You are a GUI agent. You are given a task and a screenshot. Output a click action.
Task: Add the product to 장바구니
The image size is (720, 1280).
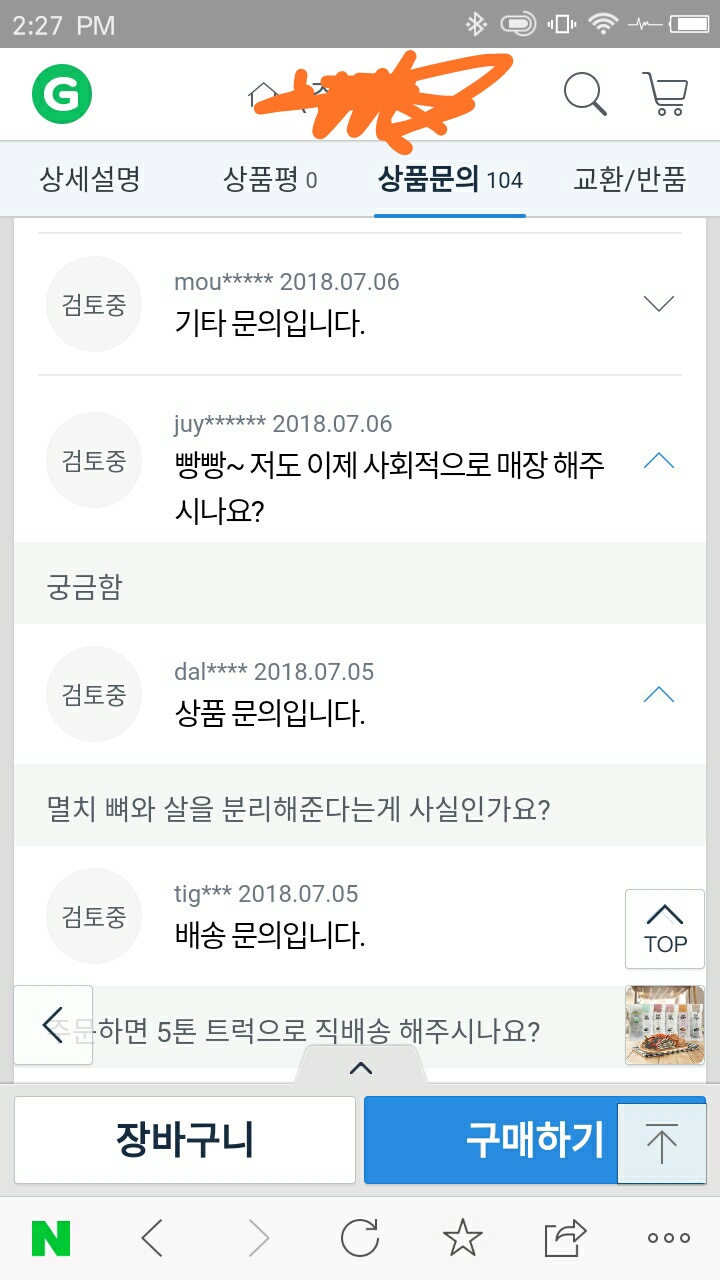point(185,1140)
